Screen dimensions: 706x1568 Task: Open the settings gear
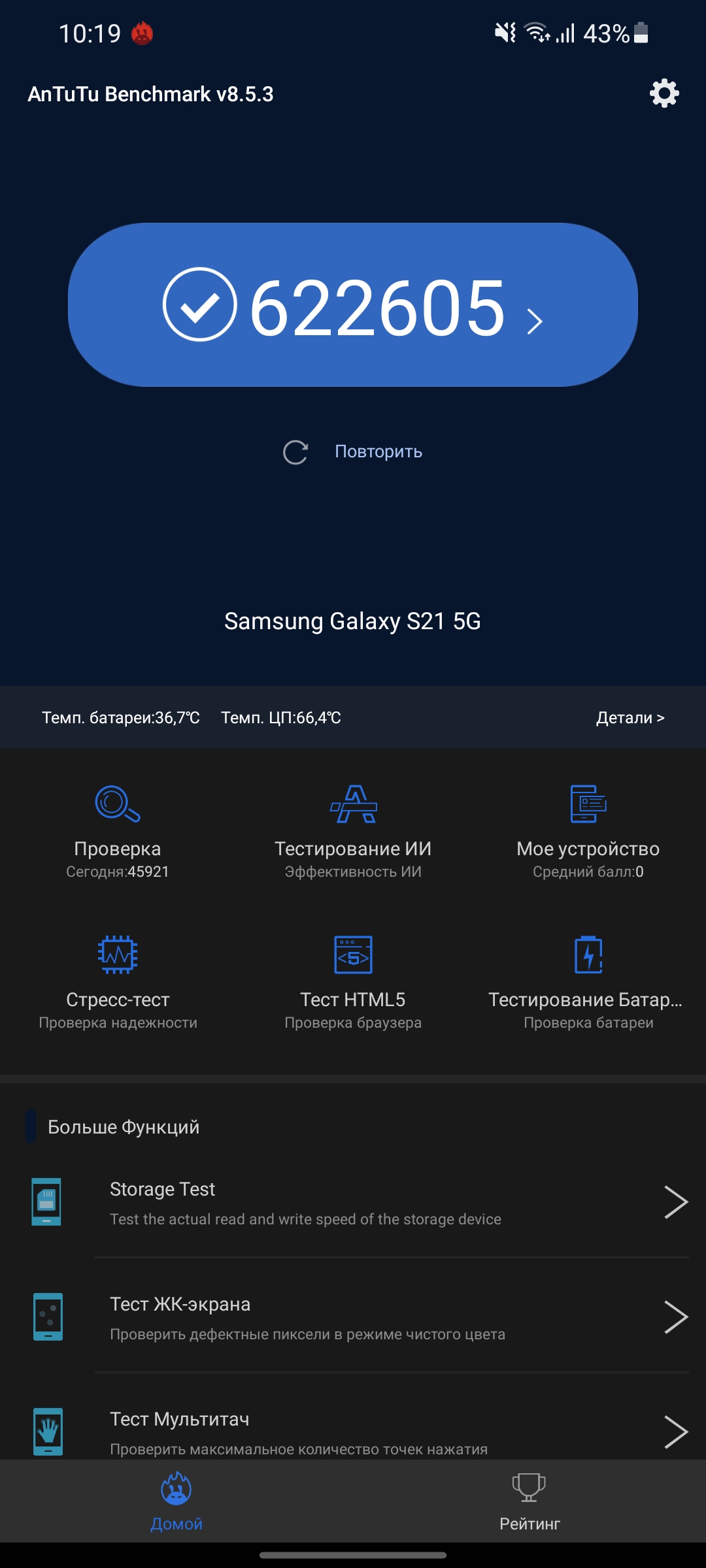pyautogui.click(x=664, y=93)
